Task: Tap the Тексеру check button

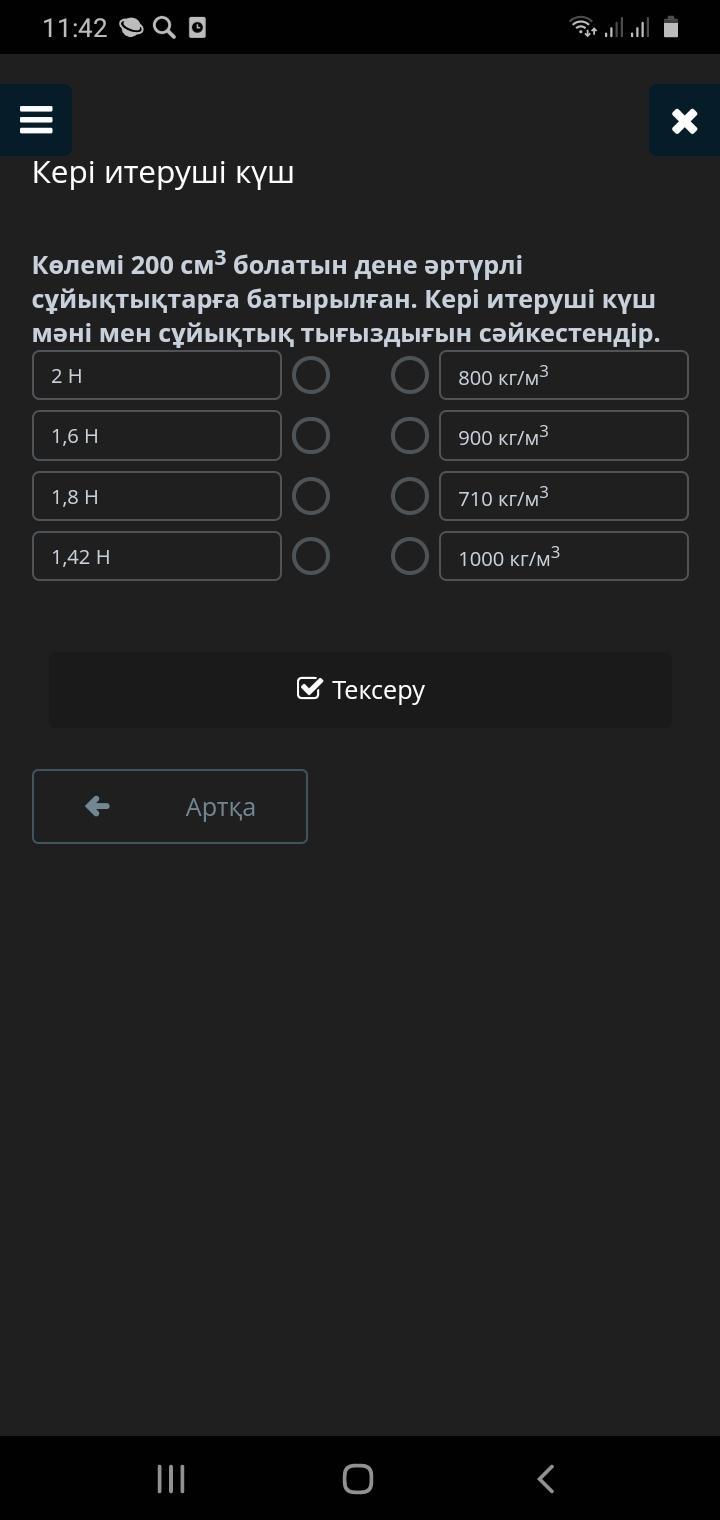Action: (x=360, y=690)
